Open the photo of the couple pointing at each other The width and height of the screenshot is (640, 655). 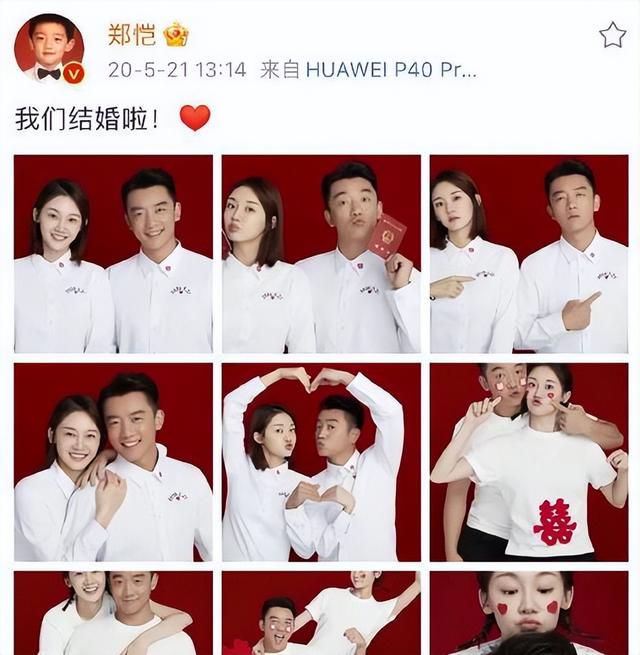[x=529, y=254]
